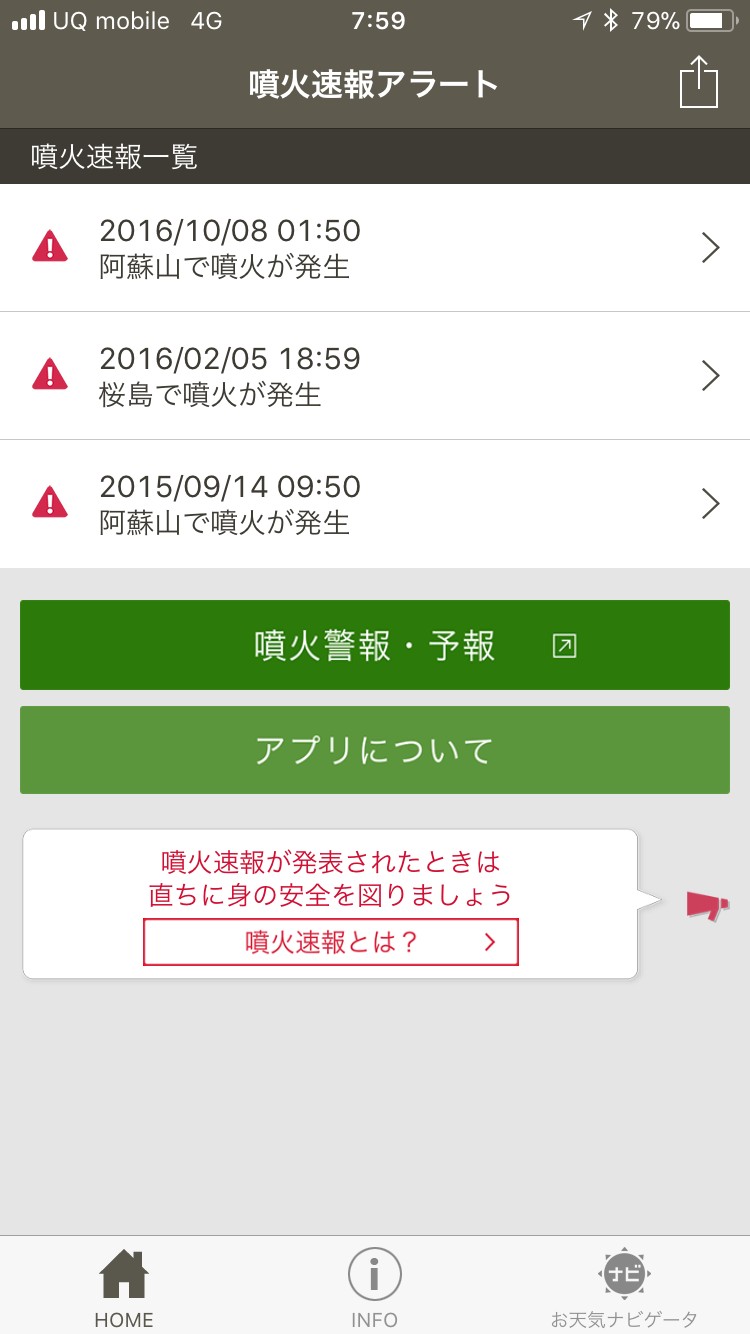Switch to the HOME tab

[124, 1288]
